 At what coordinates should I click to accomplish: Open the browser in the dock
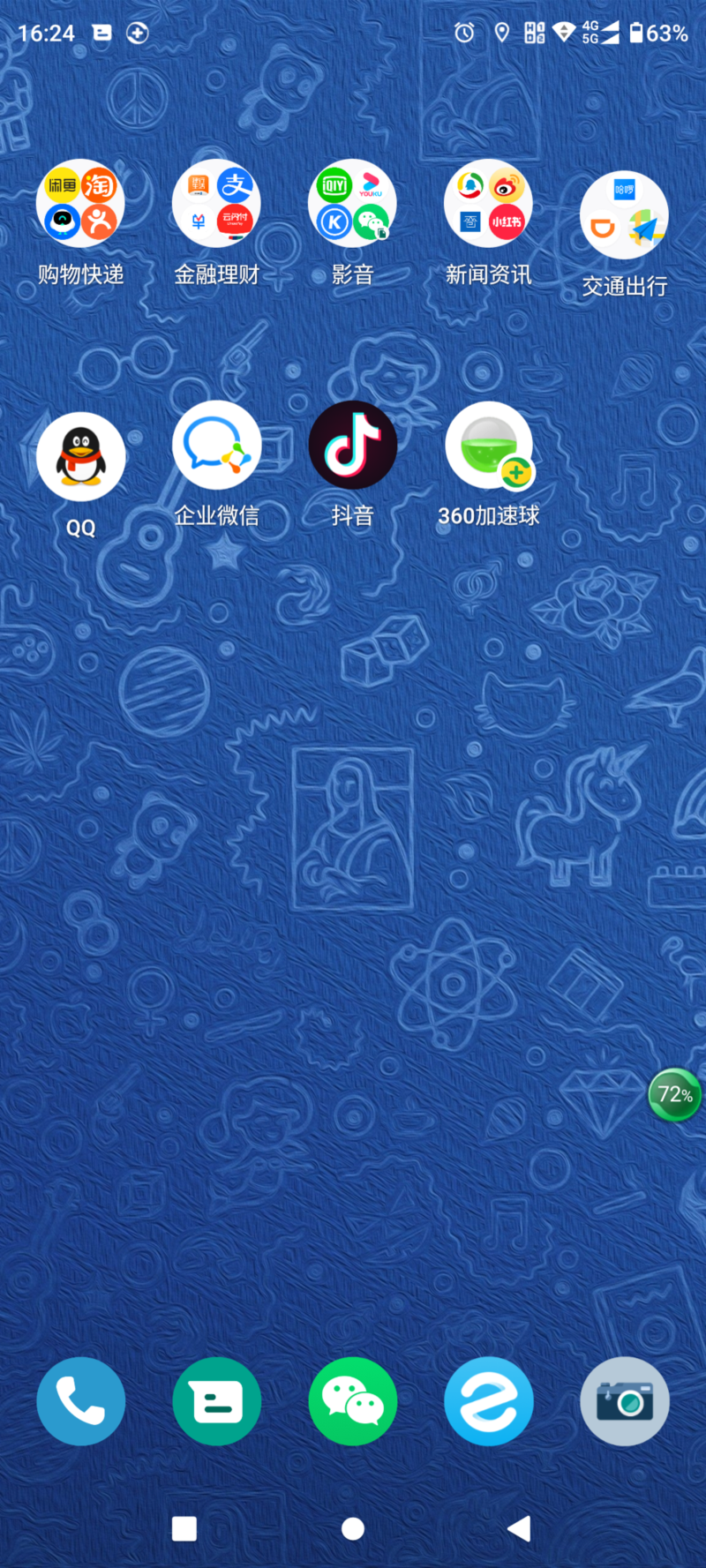[488, 1401]
